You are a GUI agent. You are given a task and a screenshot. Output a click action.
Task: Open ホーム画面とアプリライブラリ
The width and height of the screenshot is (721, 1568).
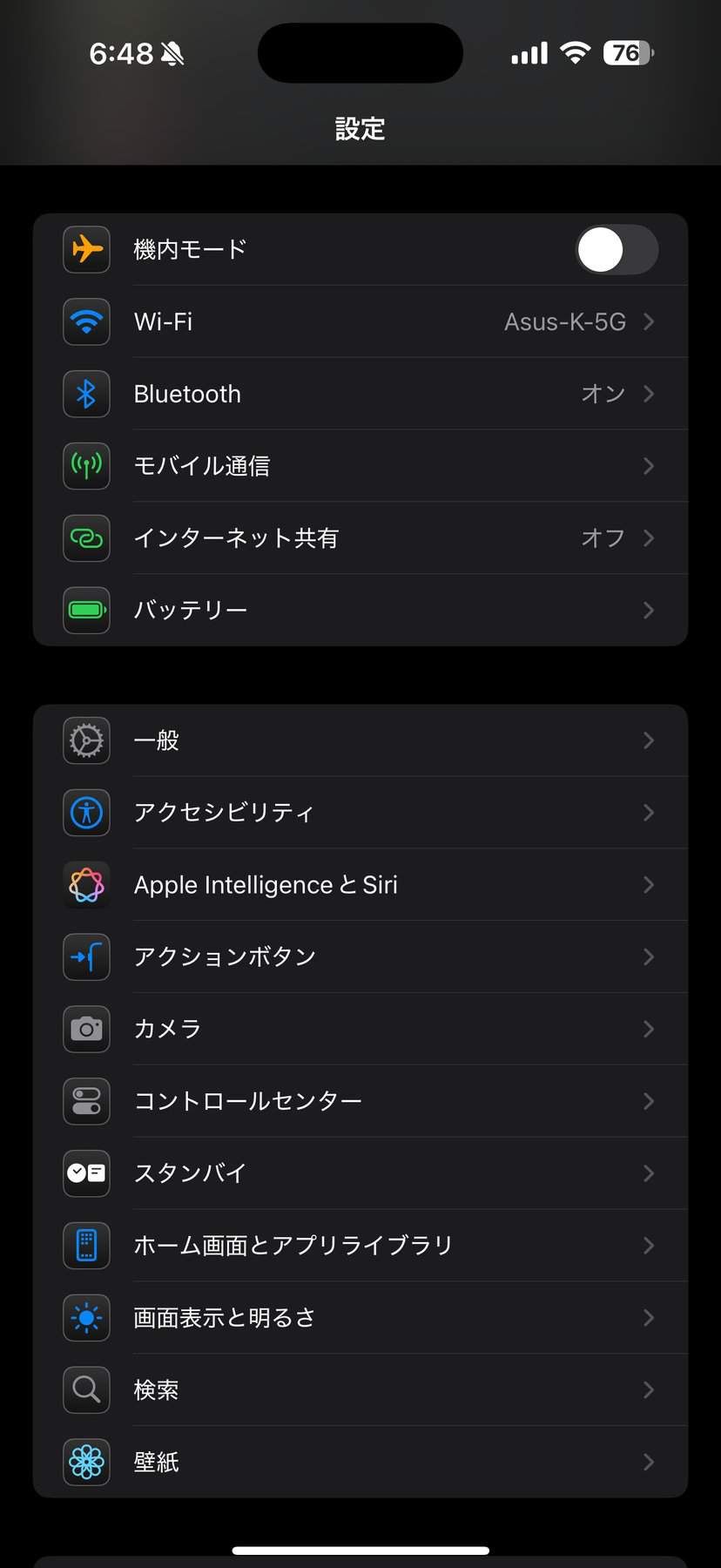pyautogui.click(x=360, y=1246)
